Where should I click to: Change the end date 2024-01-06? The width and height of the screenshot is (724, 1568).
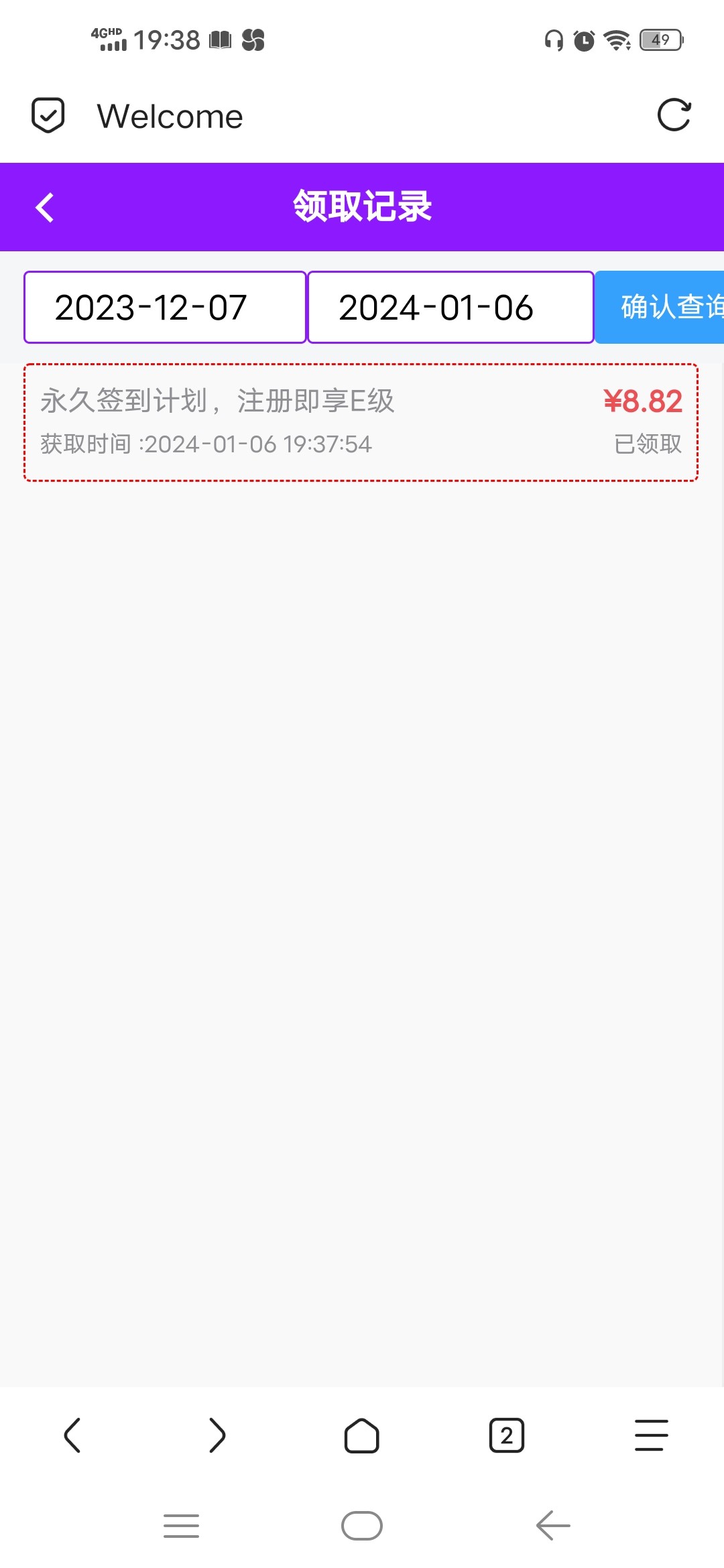point(450,308)
